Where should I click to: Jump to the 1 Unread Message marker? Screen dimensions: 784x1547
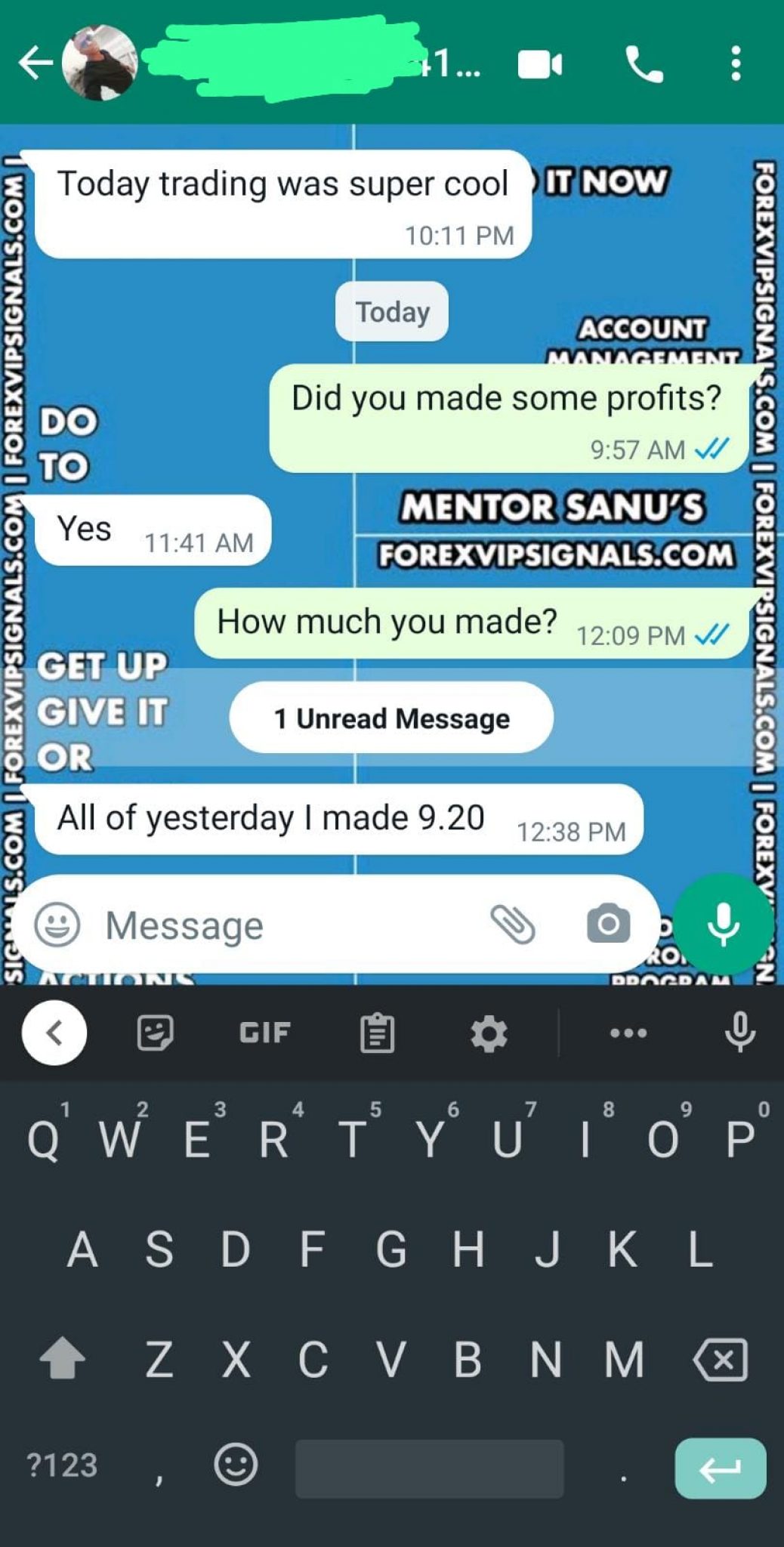click(391, 718)
